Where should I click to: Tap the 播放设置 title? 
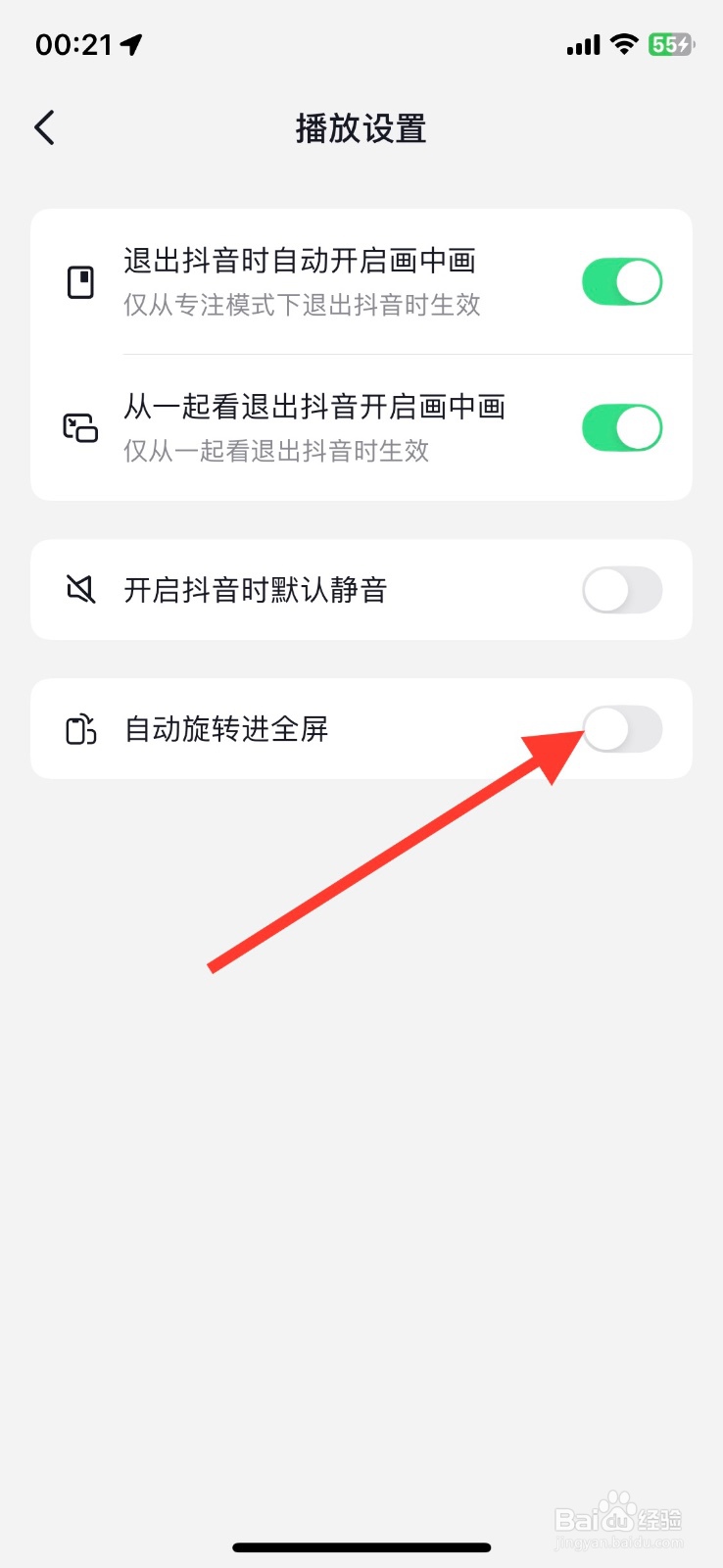360,128
